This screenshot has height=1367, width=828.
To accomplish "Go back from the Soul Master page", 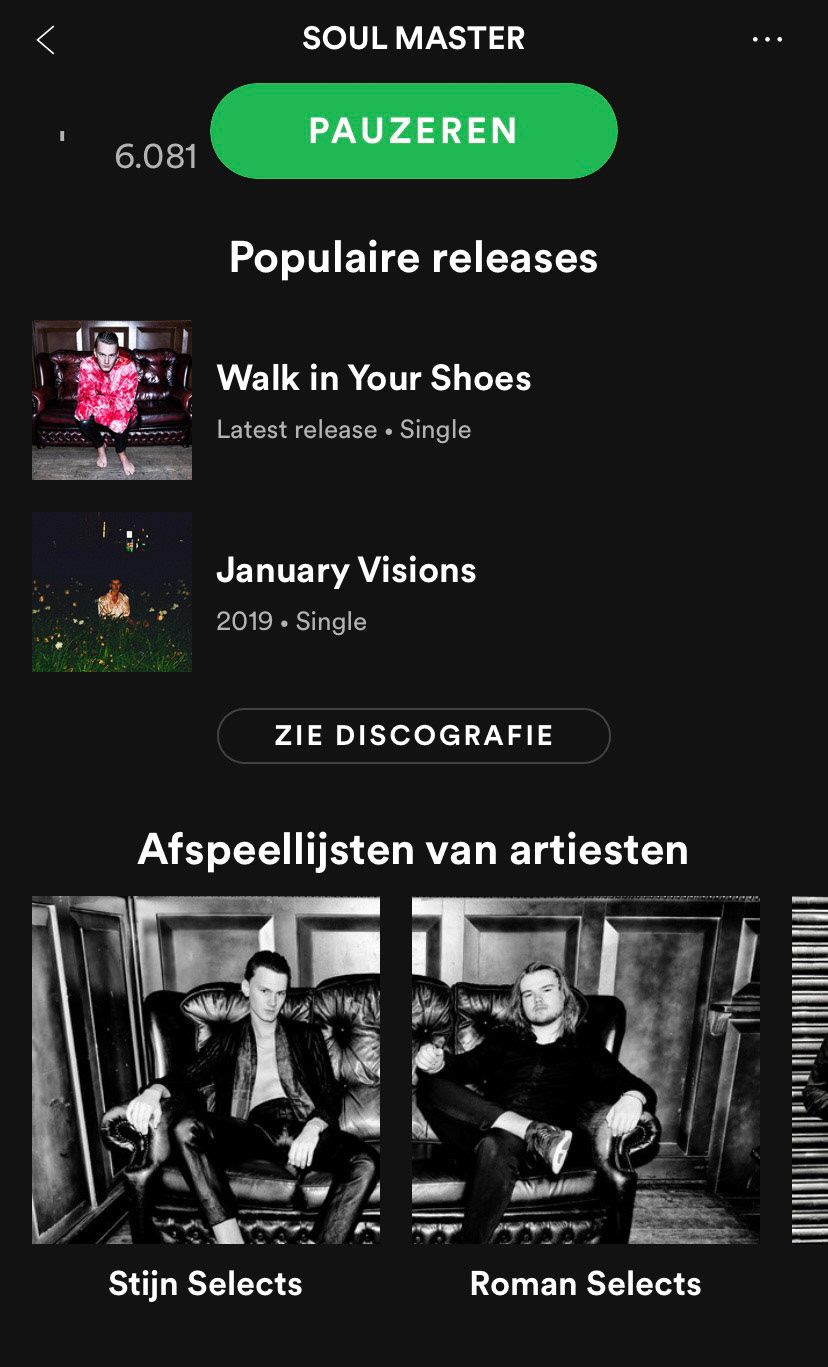I will [45, 40].
